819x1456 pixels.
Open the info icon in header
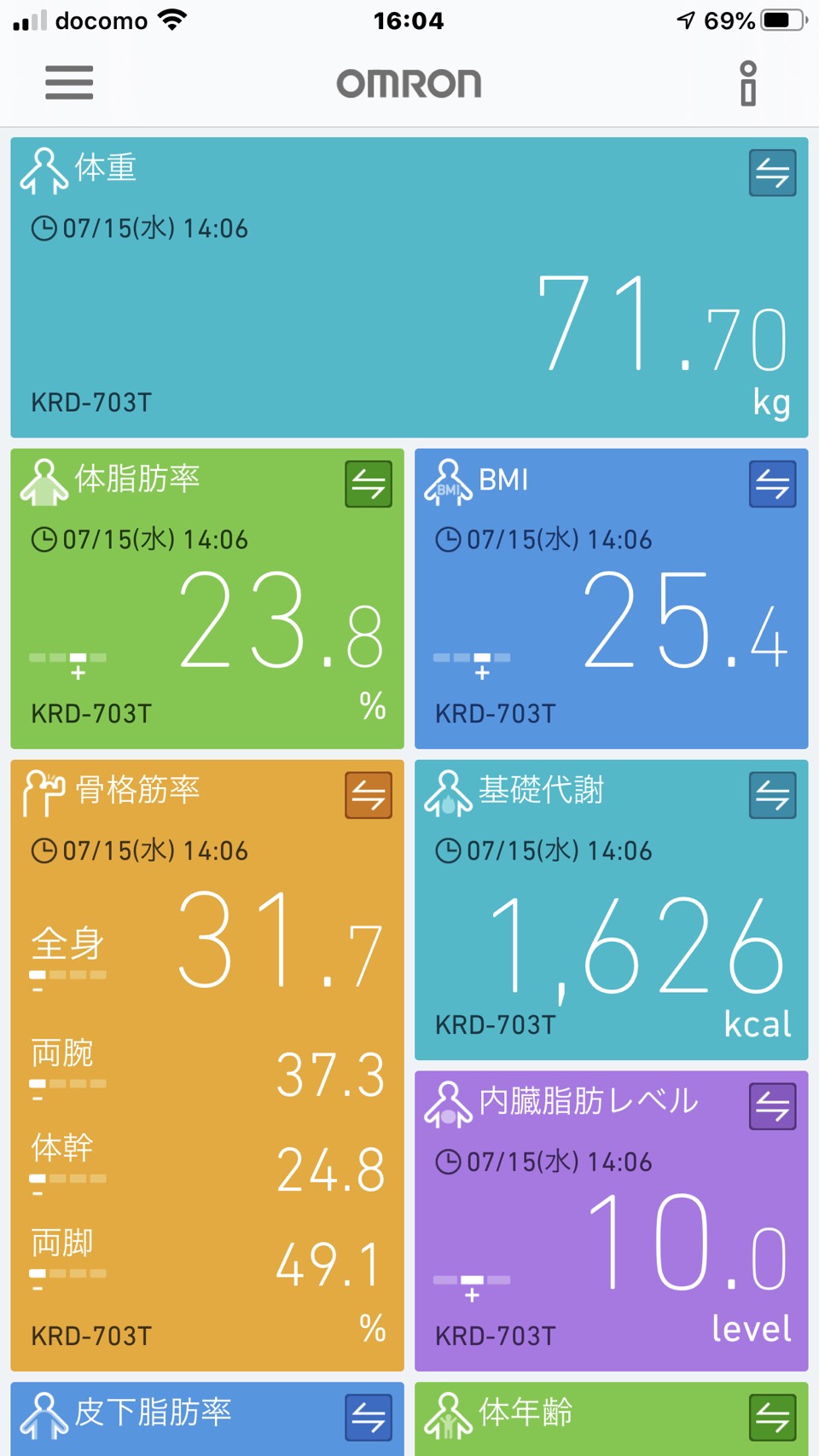(748, 83)
